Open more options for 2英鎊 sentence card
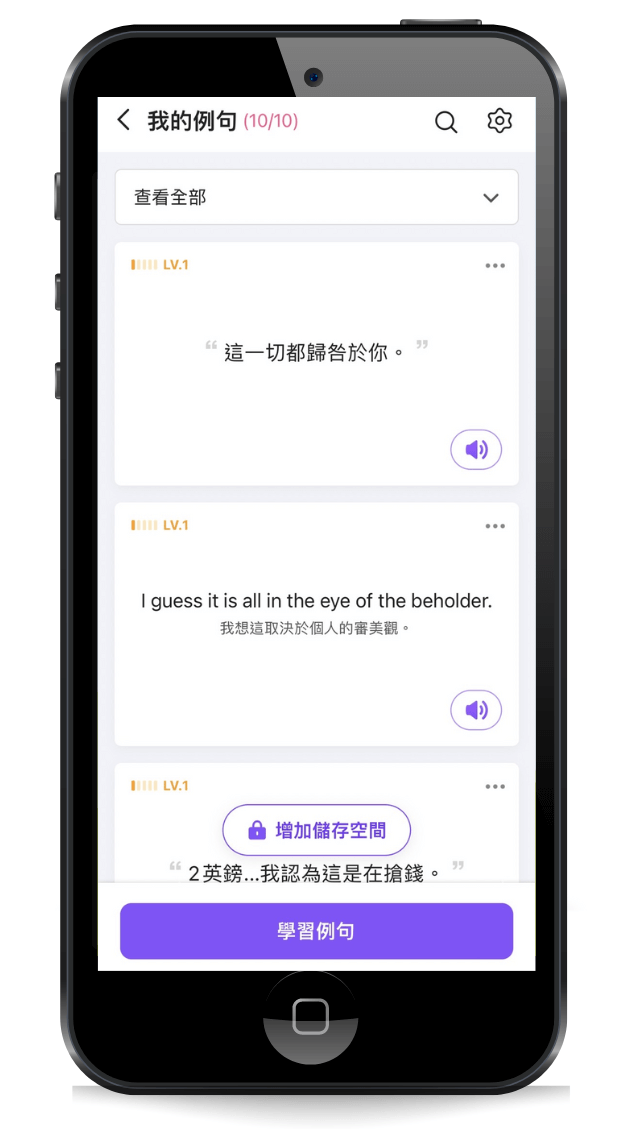The width and height of the screenshot is (622, 1129). point(495,787)
